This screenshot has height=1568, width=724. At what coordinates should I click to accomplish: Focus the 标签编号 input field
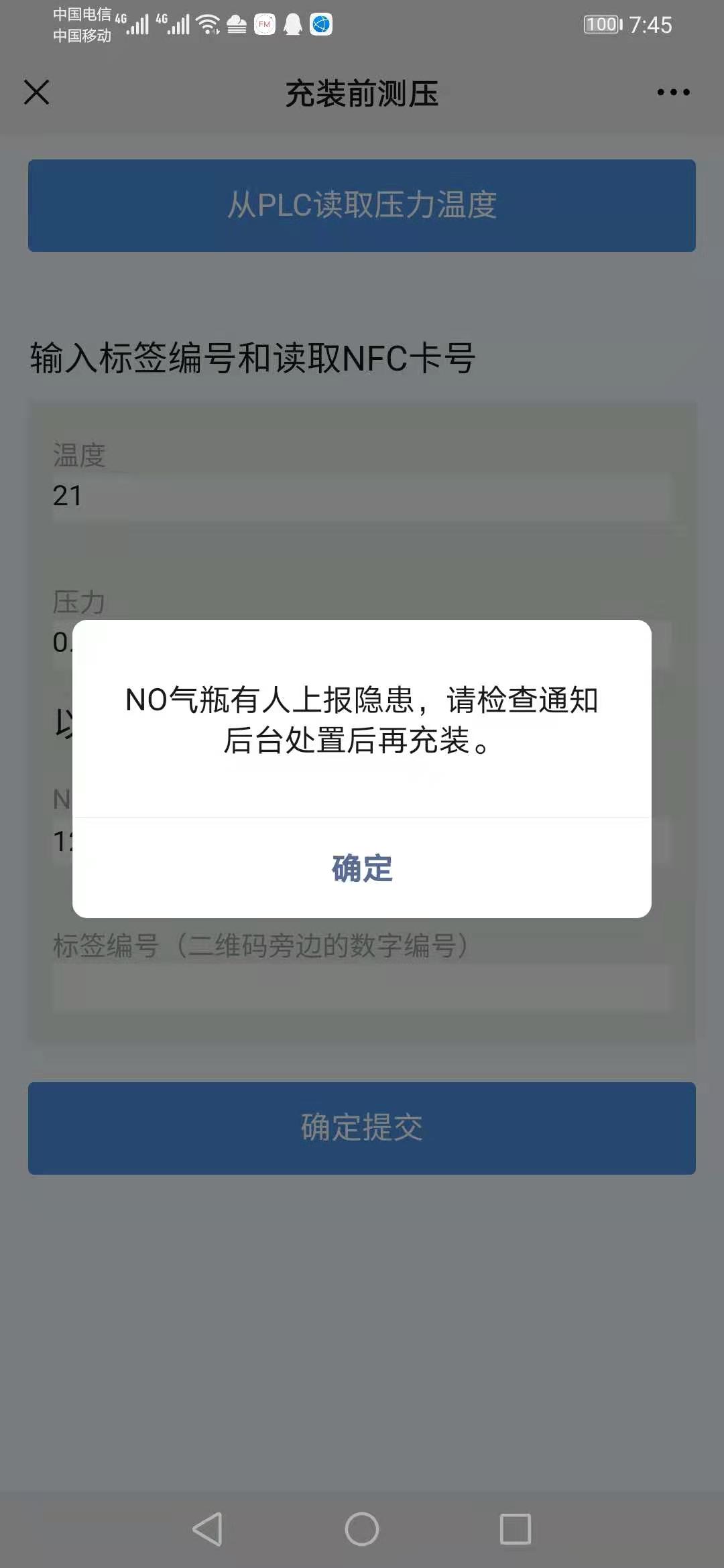pyautogui.click(x=362, y=988)
